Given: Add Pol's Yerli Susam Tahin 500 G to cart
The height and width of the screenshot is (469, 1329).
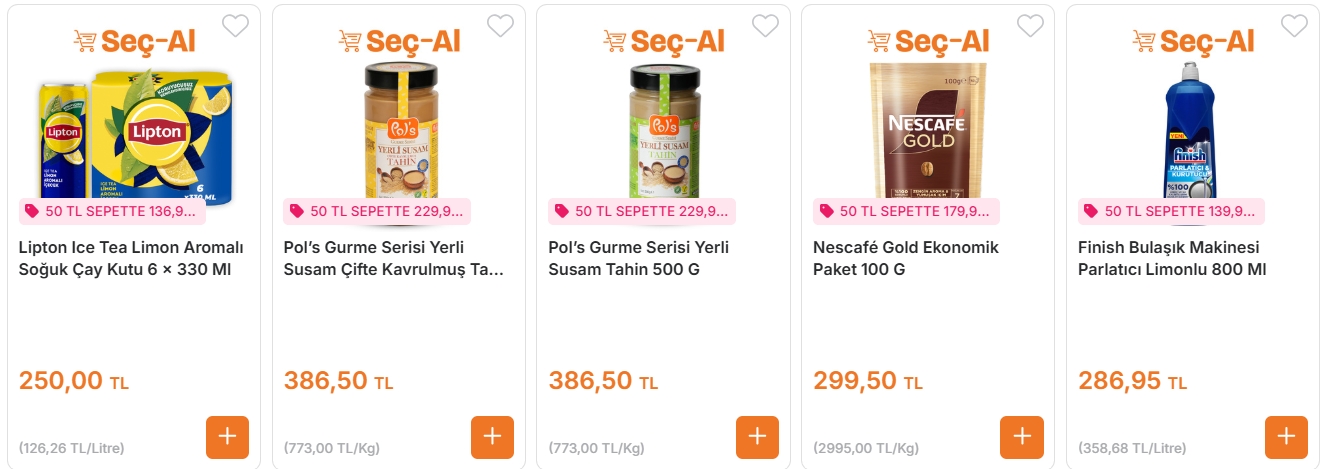Looking at the screenshot, I should point(757,437).
